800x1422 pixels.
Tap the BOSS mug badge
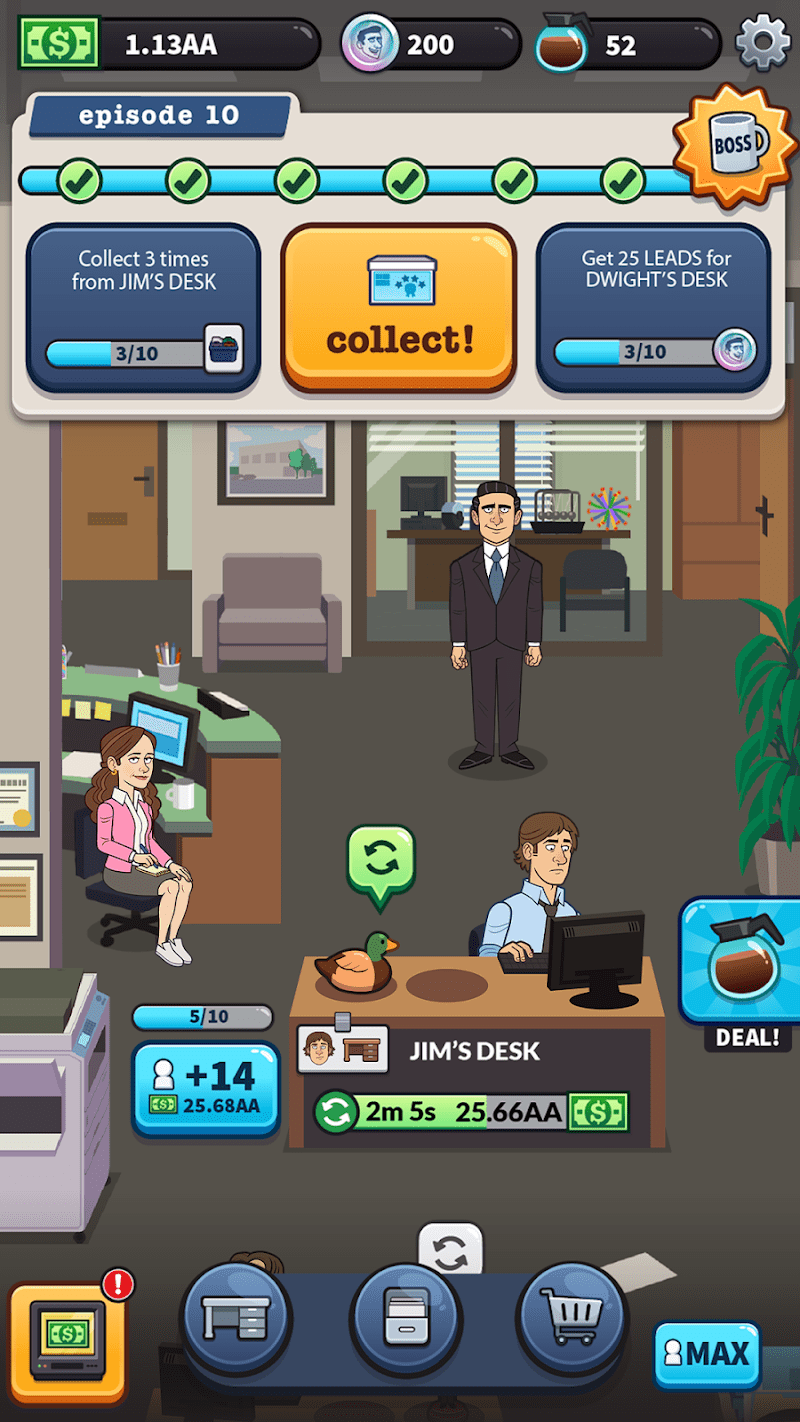pos(735,146)
